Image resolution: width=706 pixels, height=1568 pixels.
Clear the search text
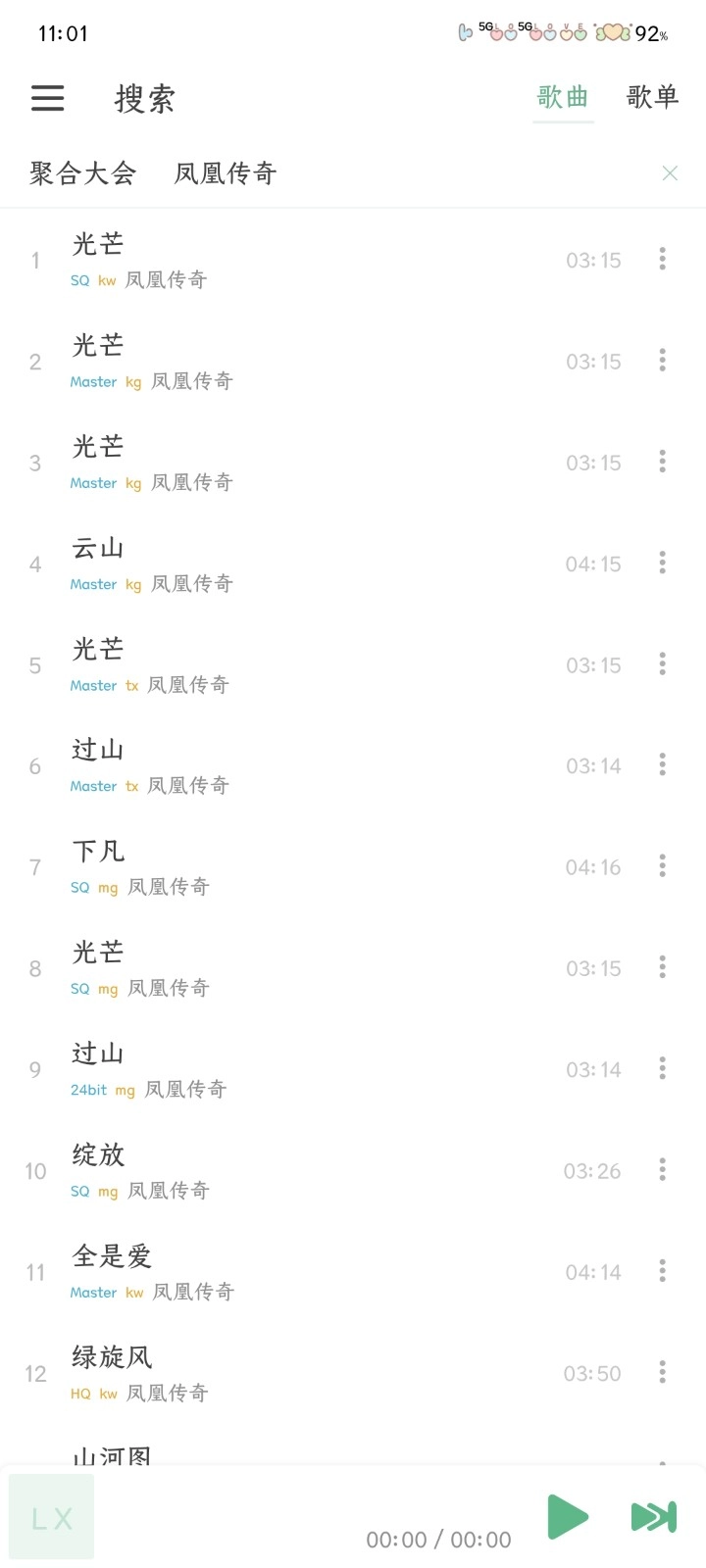click(670, 173)
